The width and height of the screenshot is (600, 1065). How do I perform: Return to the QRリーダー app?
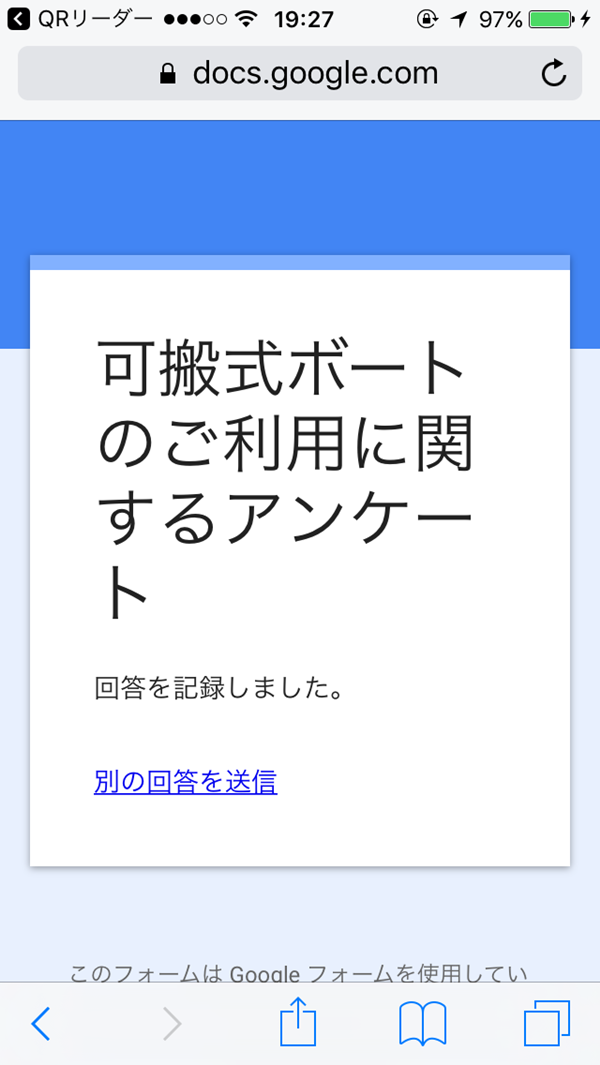click(80, 19)
